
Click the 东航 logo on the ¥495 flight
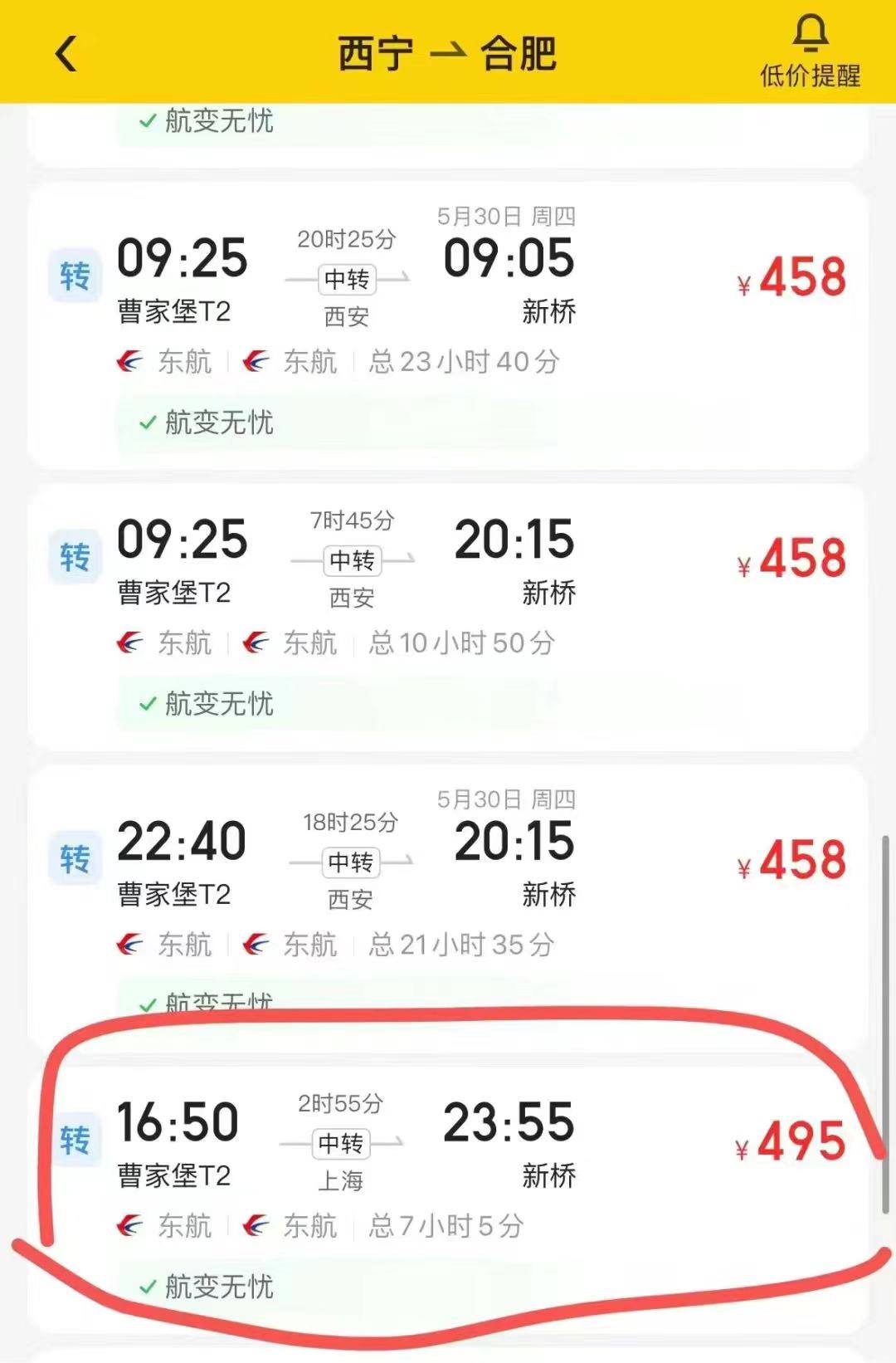coord(129,1225)
